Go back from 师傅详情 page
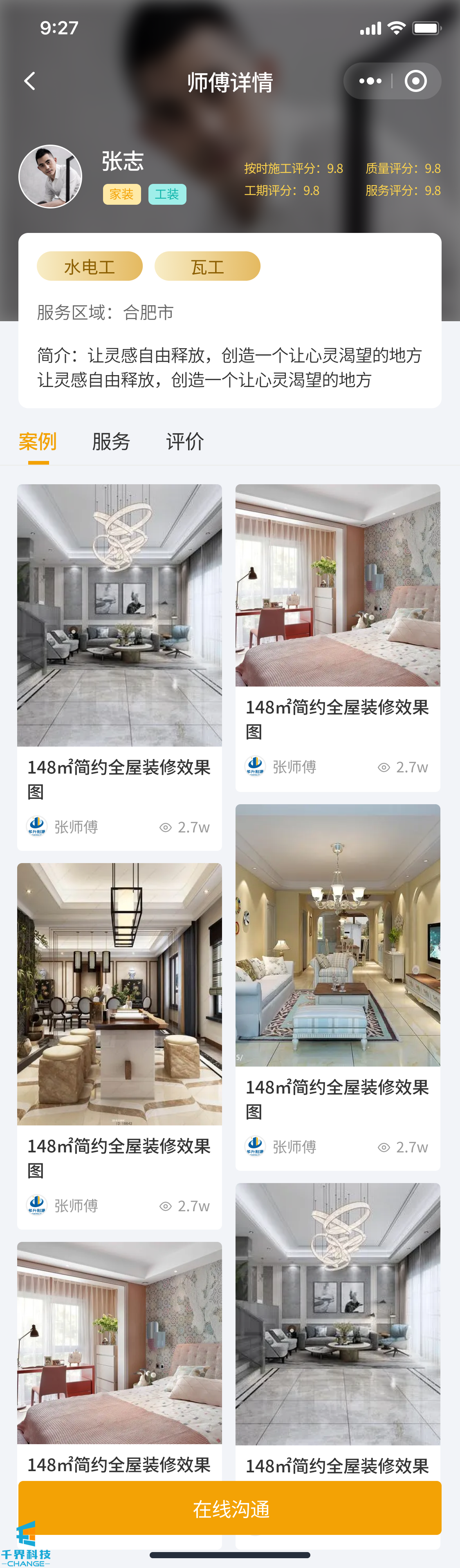Image resolution: width=460 pixels, height=1568 pixels. tap(30, 81)
